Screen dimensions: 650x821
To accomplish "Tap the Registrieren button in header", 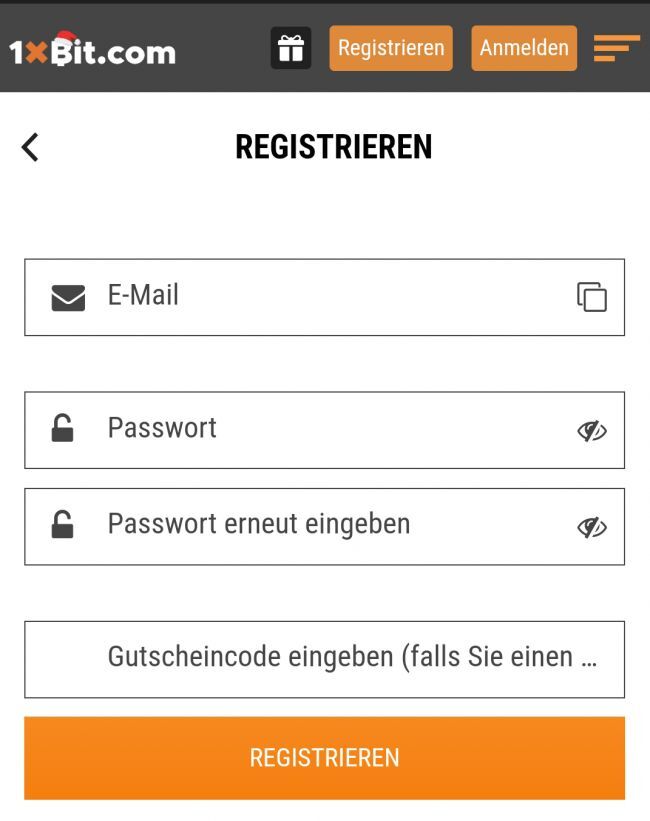I will tap(391, 48).
